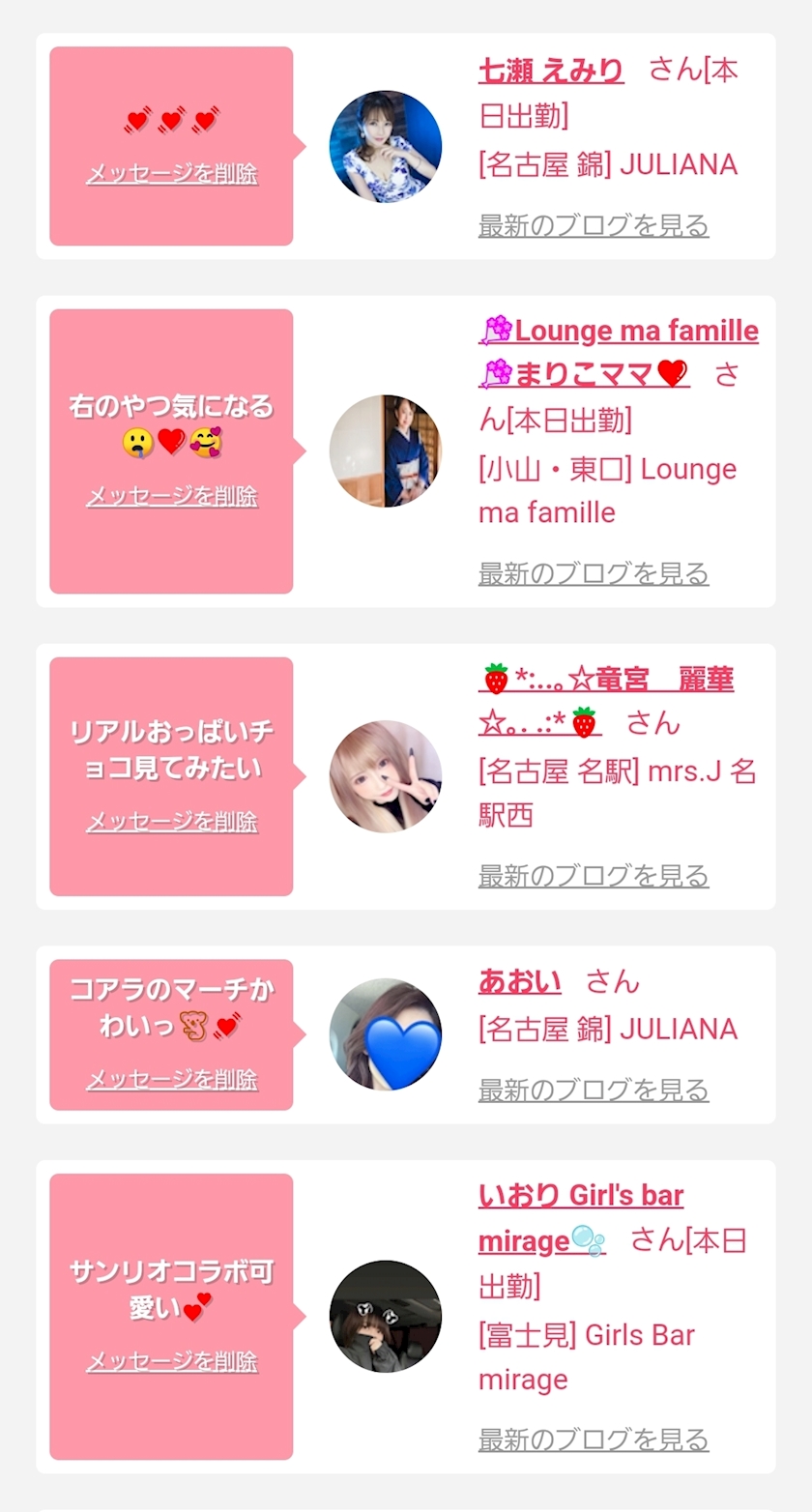Open あおい's profile link
The image size is (812, 1512).
coord(519,981)
